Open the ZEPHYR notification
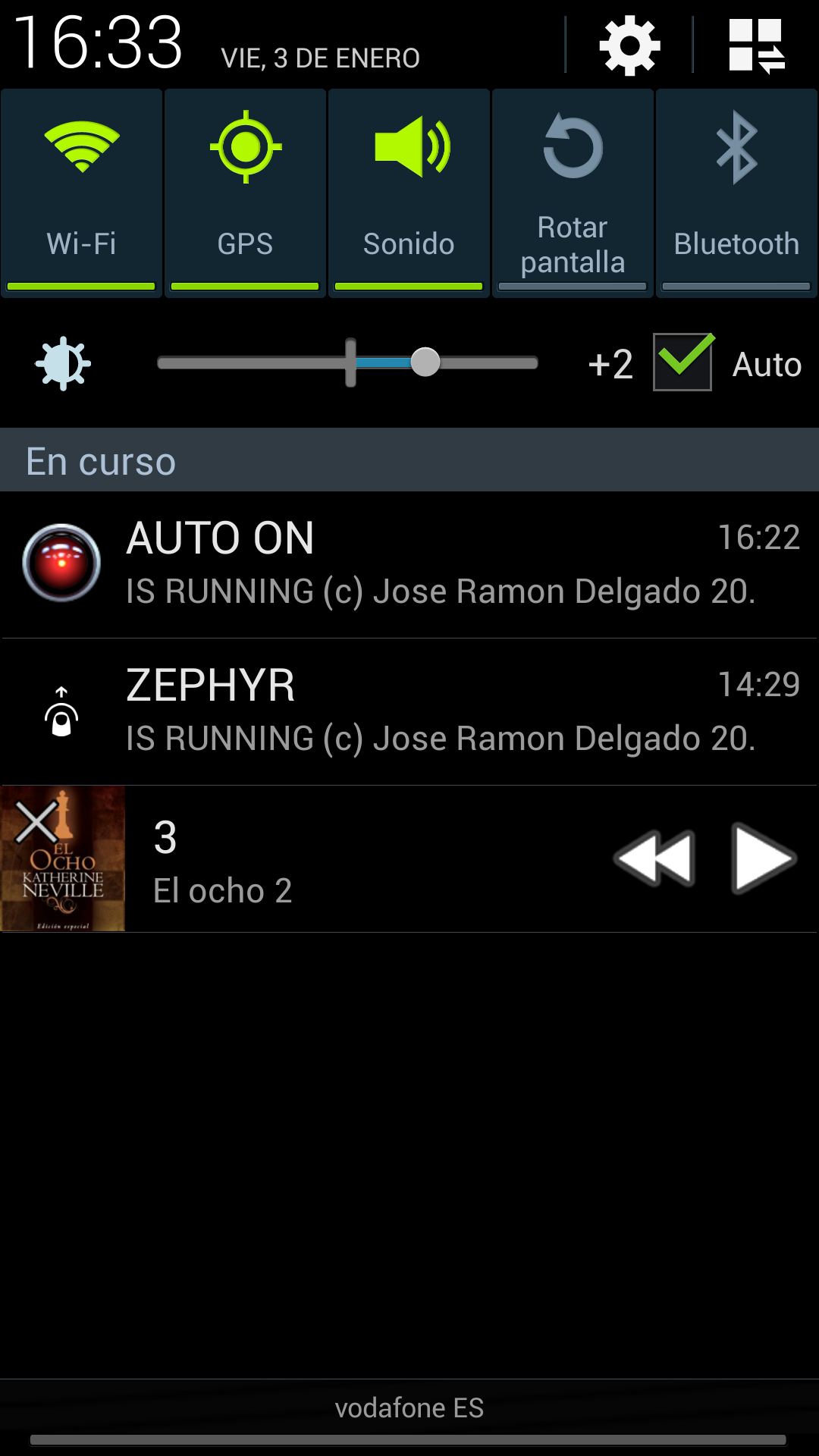The width and height of the screenshot is (819, 1456). [x=409, y=711]
